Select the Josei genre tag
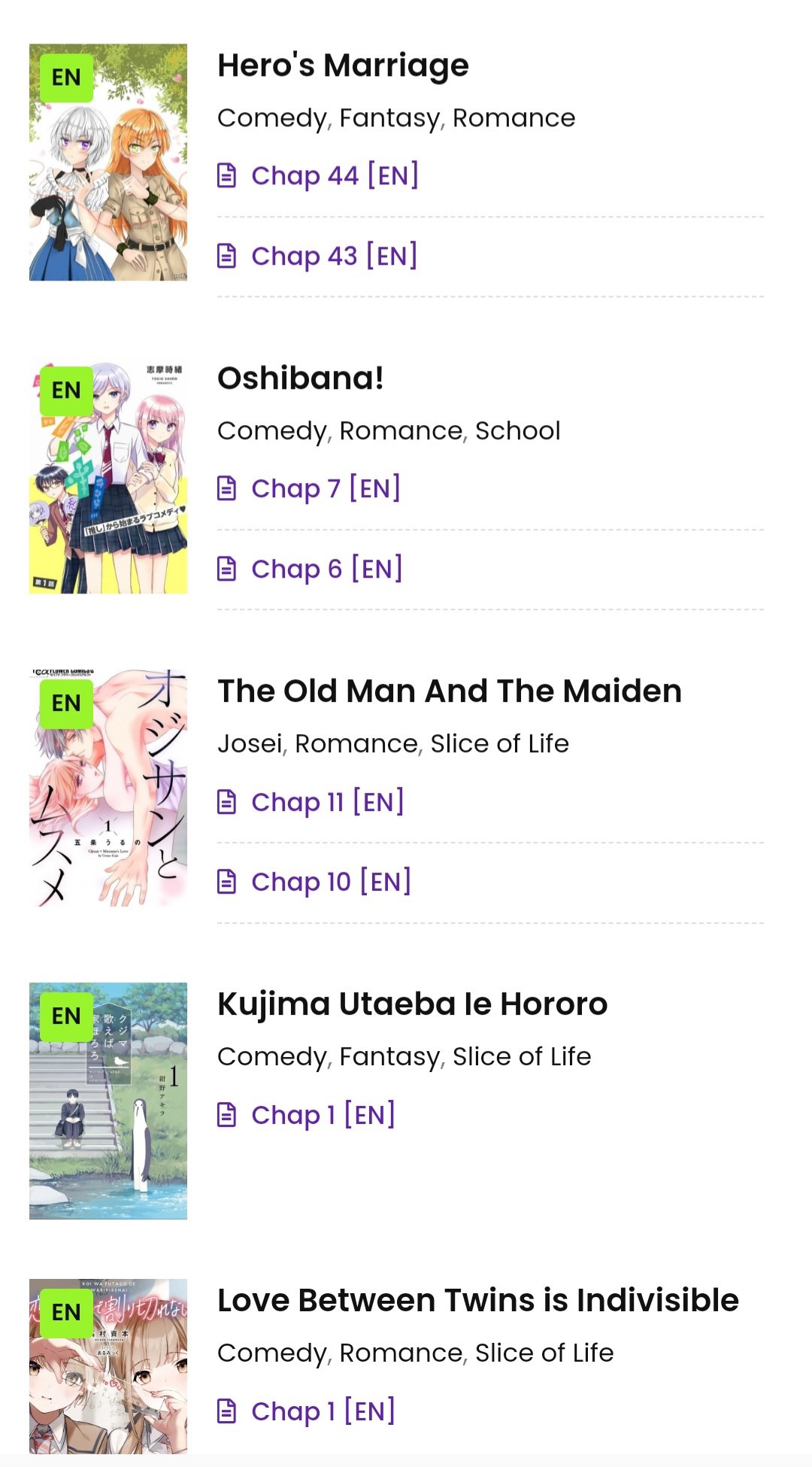Viewport: 812px width, 1467px height. (x=250, y=742)
